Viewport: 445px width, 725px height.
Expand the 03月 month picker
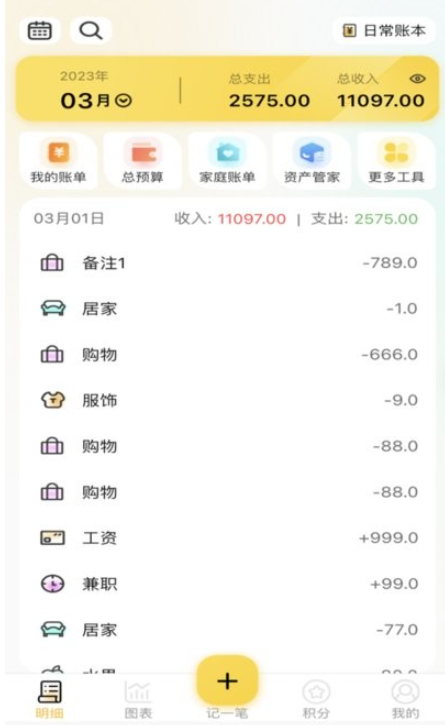(x=96, y=100)
